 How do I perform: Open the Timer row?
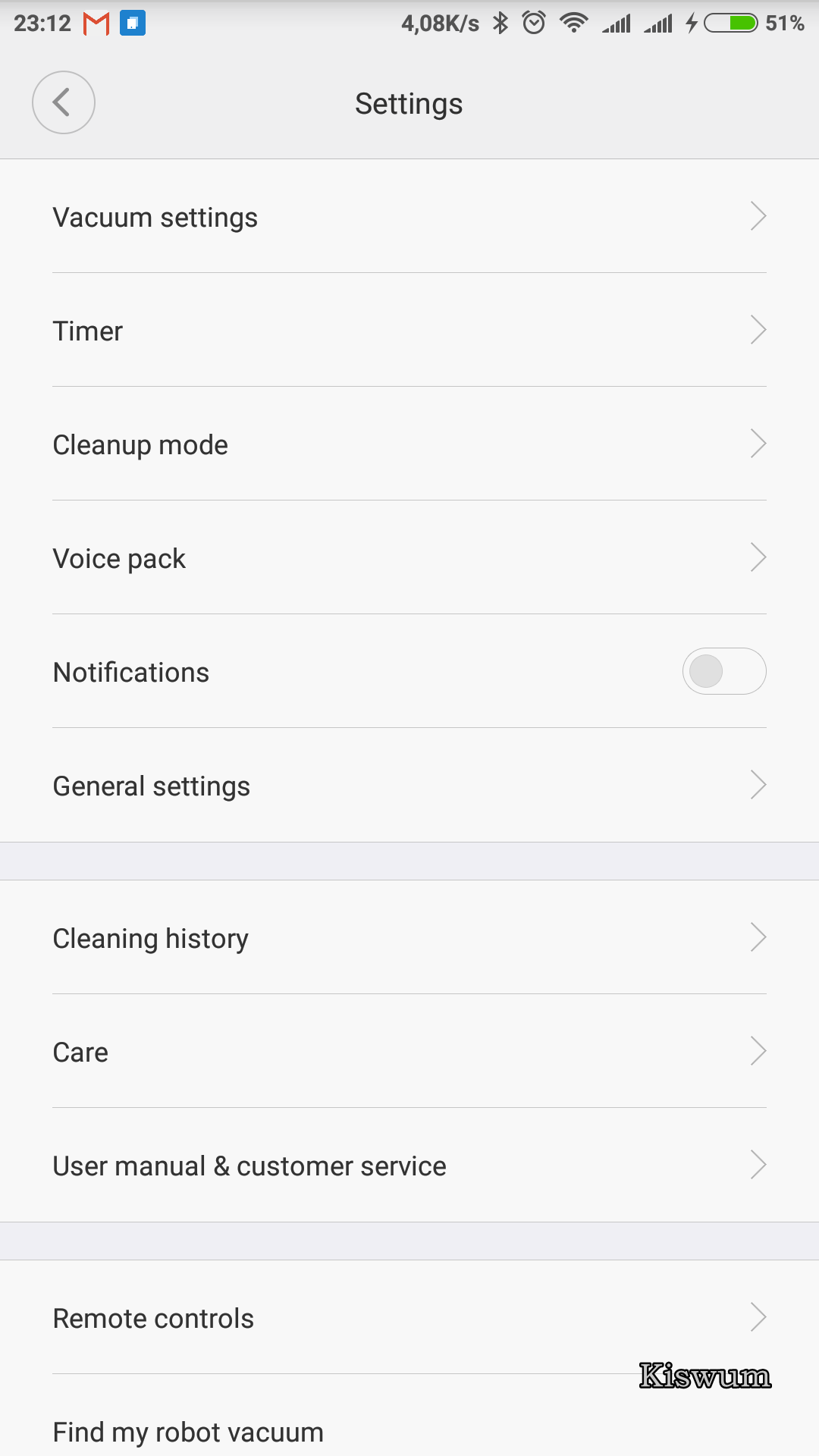[x=409, y=330]
